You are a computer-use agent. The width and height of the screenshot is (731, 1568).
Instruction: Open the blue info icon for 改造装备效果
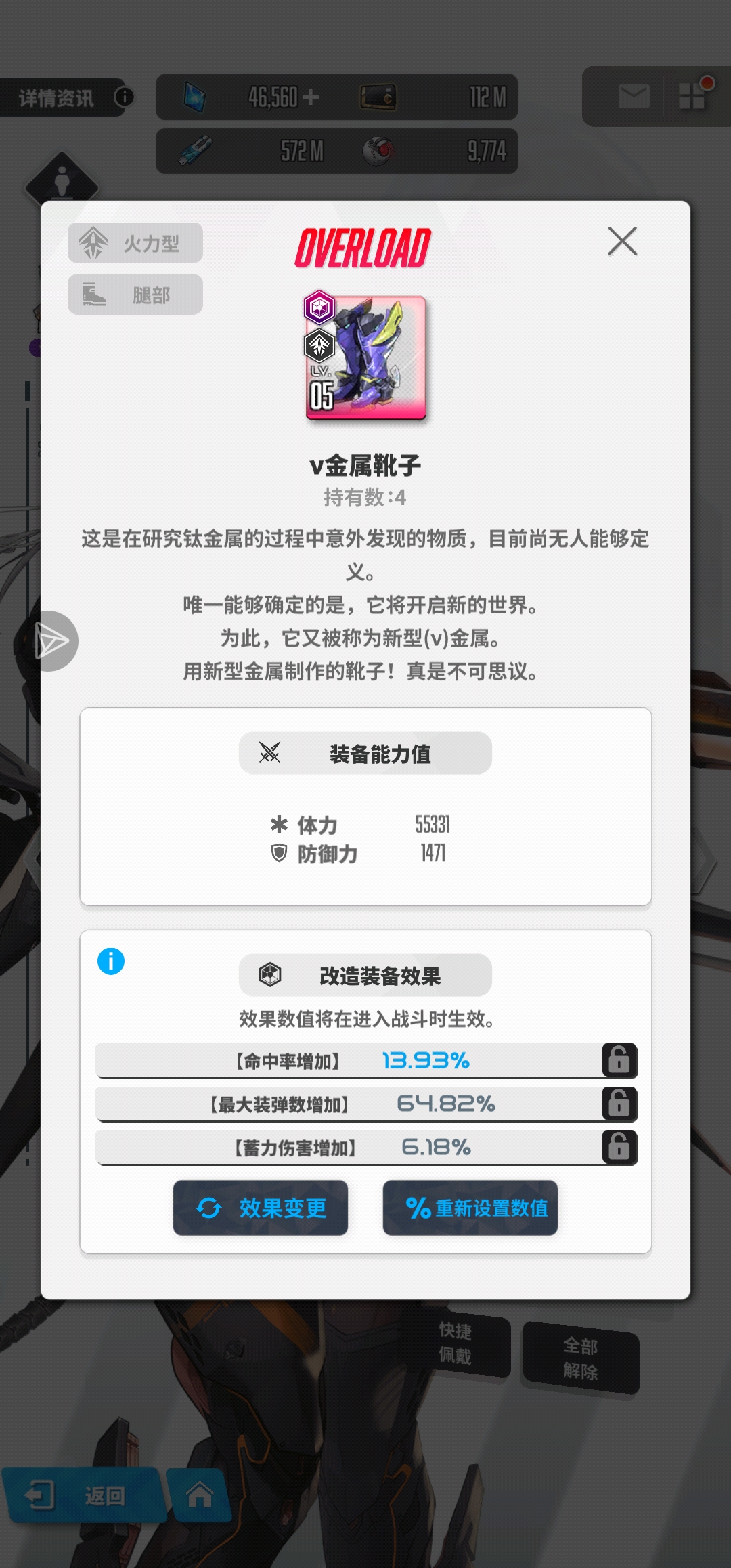pyautogui.click(x=111, y=961)
